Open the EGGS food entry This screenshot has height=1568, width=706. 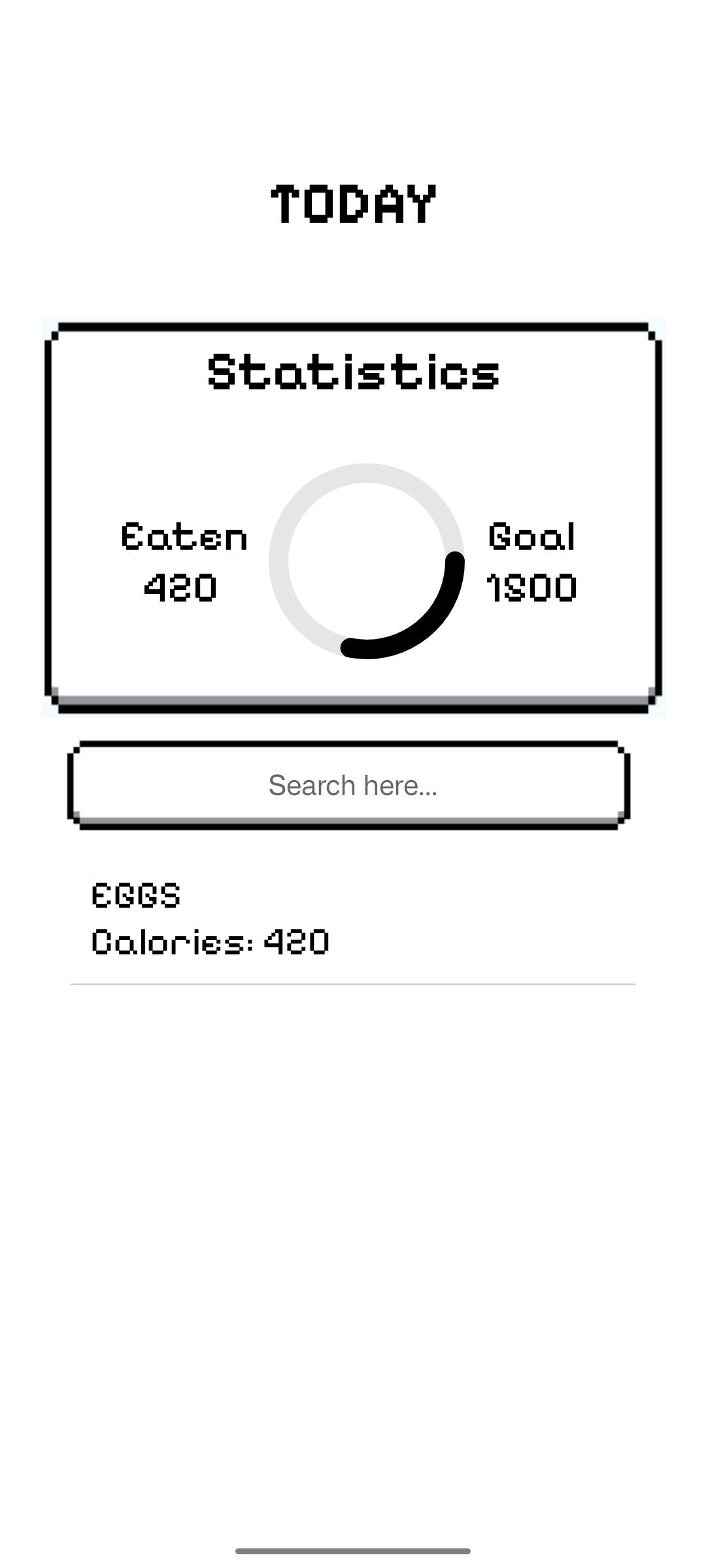point(352,920)
